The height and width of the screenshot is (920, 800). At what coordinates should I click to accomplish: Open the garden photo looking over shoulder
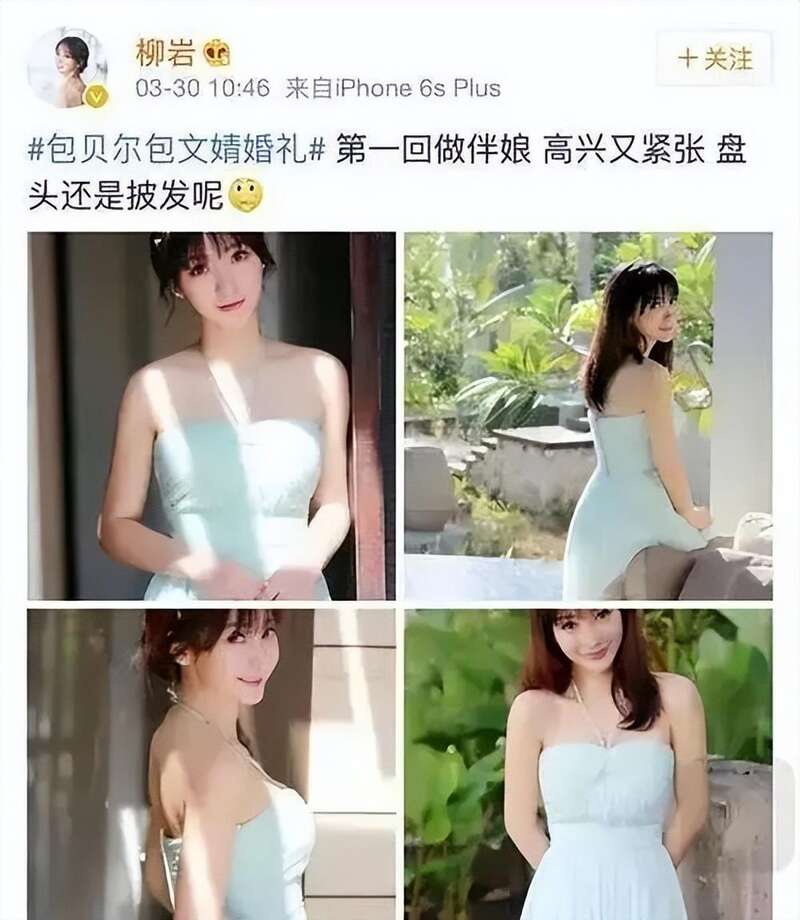point(587,416)
